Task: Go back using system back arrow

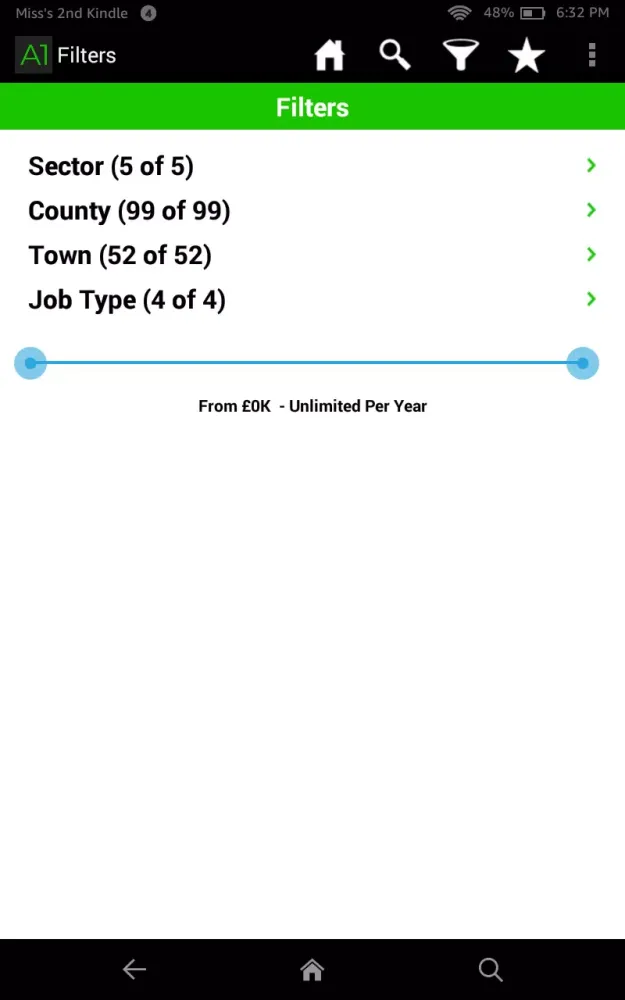Action: (x=134, y=969)
